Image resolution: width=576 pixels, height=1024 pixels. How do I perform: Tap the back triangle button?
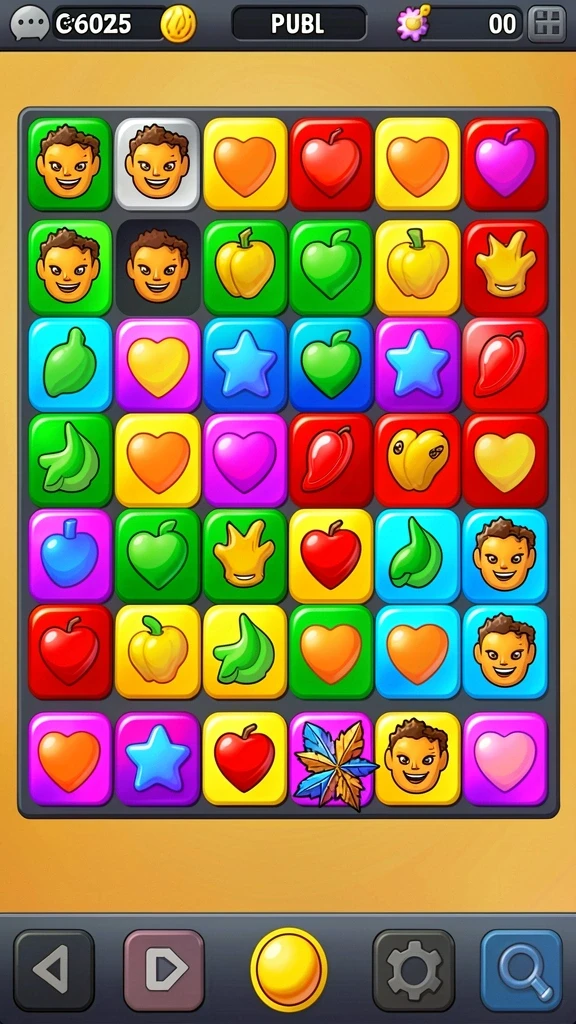pyautogui.click(x=54, y=970)
